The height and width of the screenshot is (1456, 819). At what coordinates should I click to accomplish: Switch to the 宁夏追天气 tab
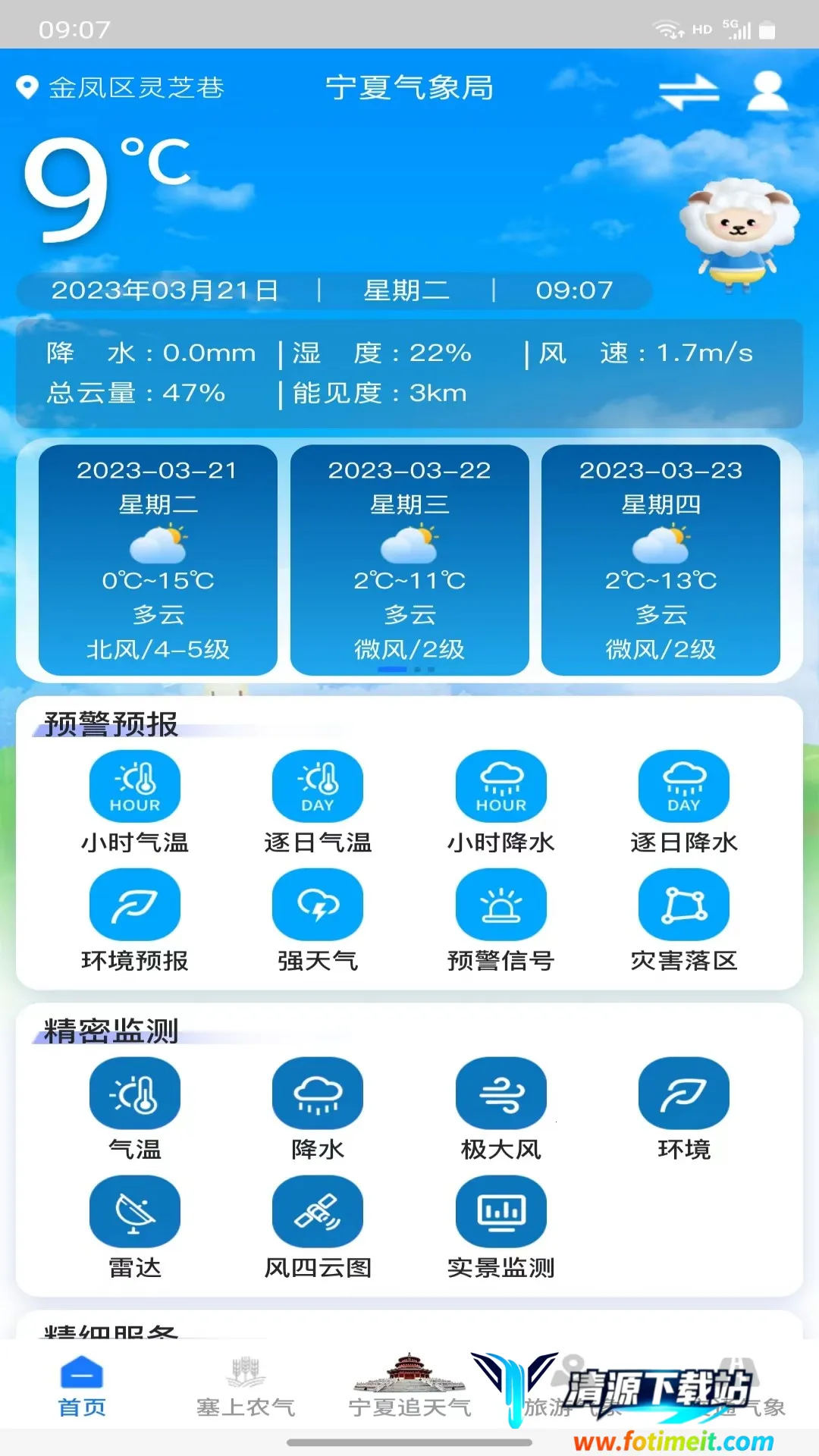[x=409, y=1388]
